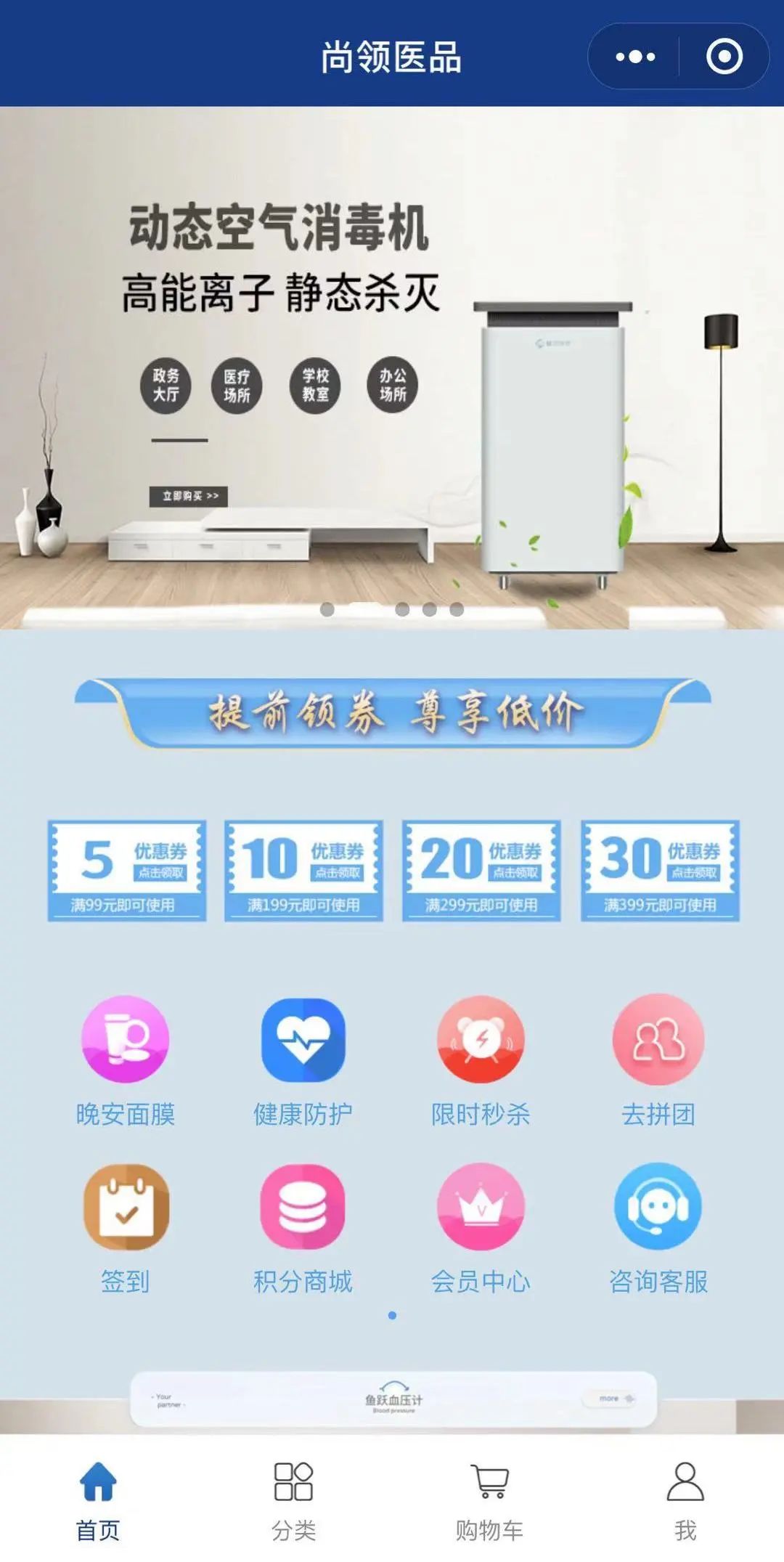This screenshot has height=1562, width=784.
Task: Claim the 30 yuan coupon
Action: pos(660,871)
